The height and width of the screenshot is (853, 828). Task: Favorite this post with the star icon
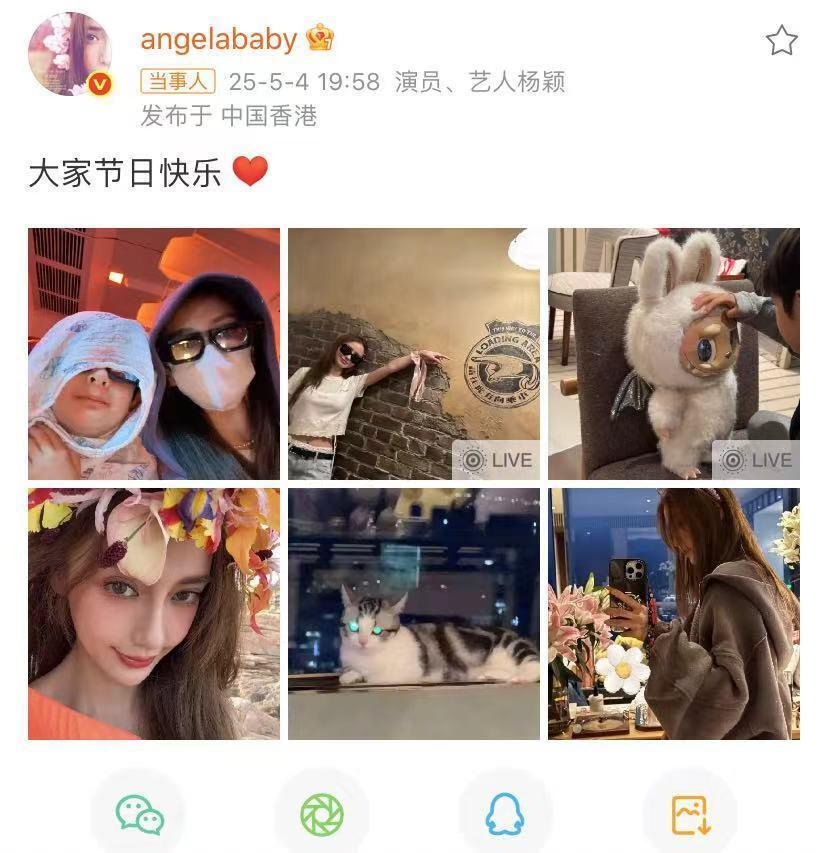click(781, 40)
